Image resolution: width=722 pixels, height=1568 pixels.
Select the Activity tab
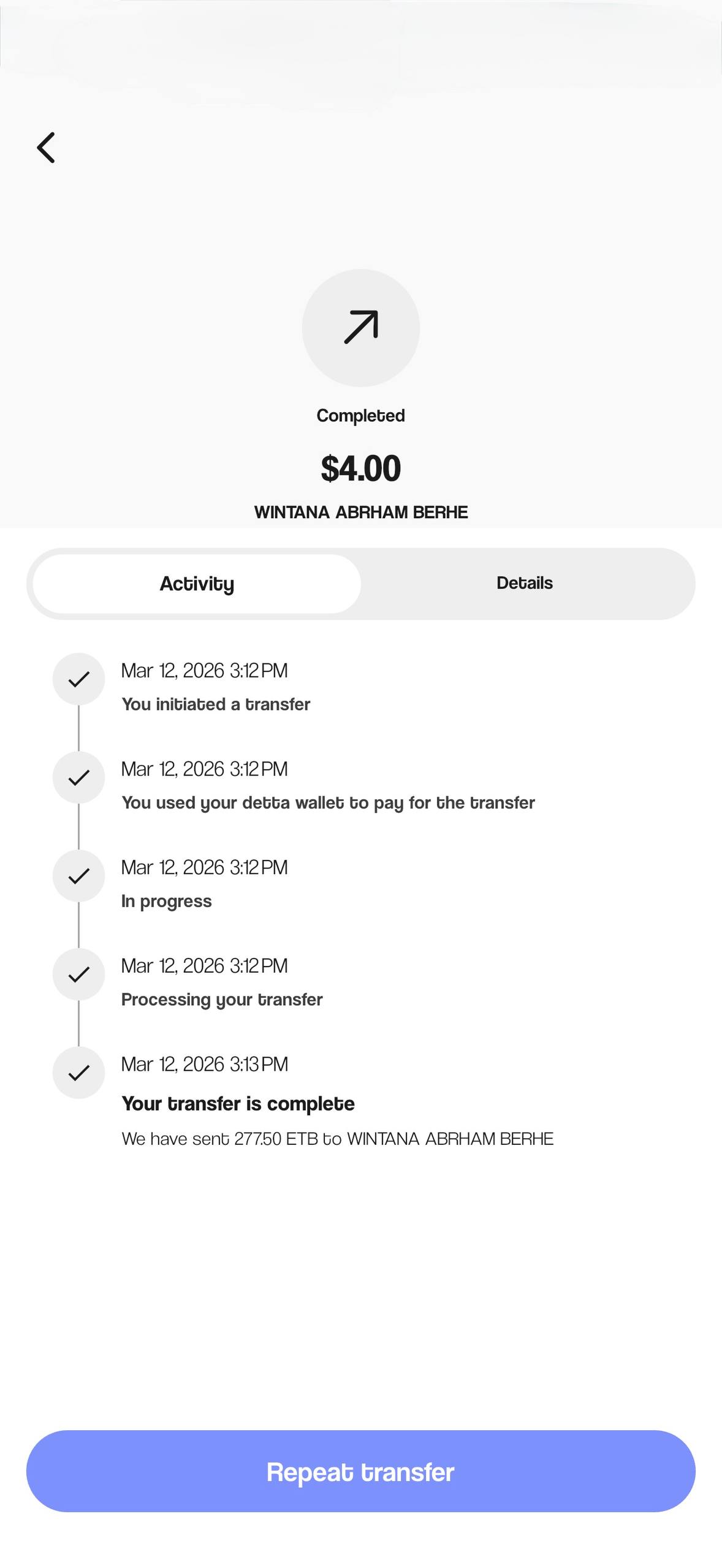pyautogui.click(x=197, y=582)
